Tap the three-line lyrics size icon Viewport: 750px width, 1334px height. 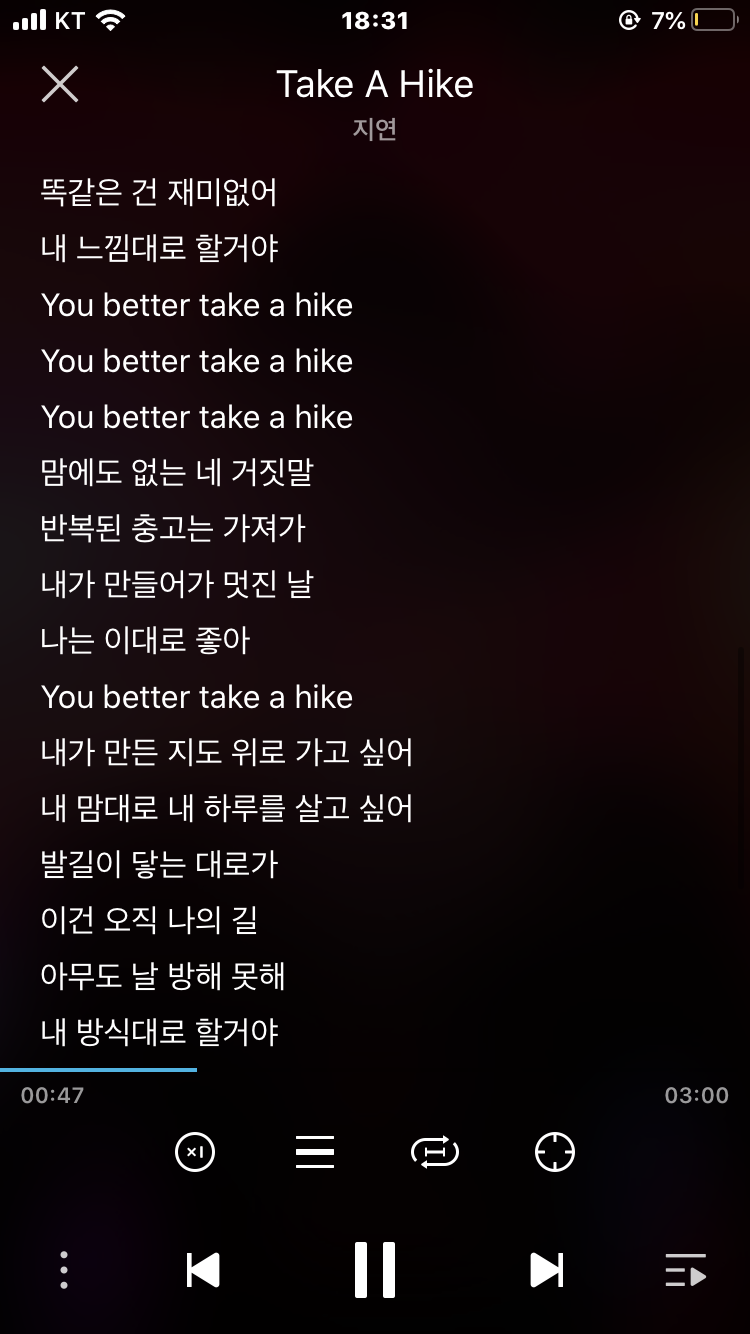315,1152
